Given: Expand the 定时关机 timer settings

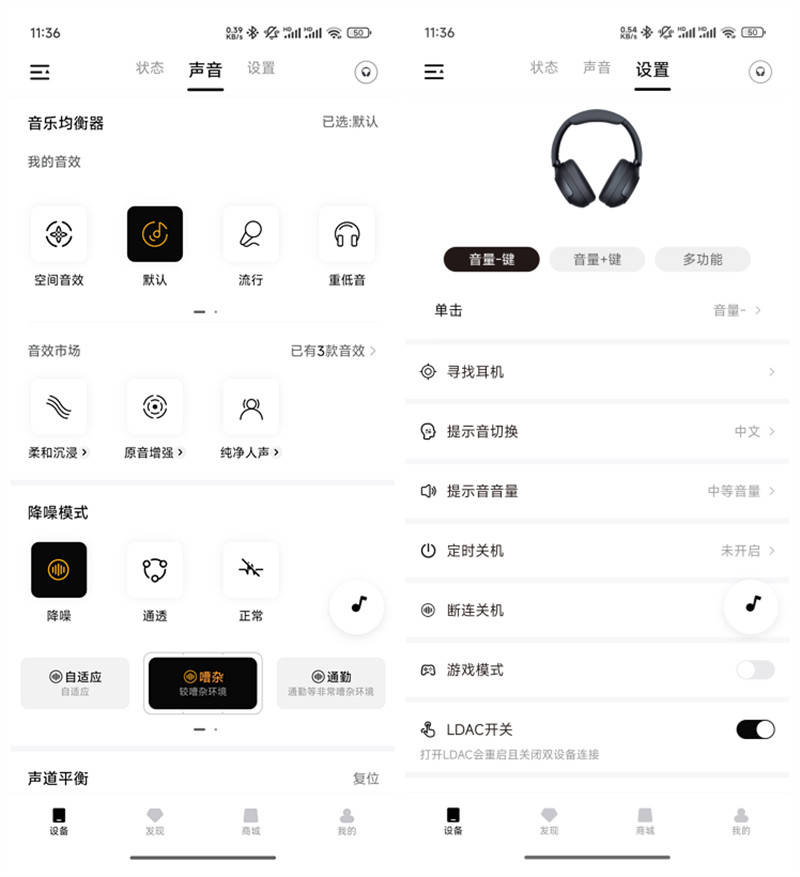Looking at the screenshot, I should (597, 551).
